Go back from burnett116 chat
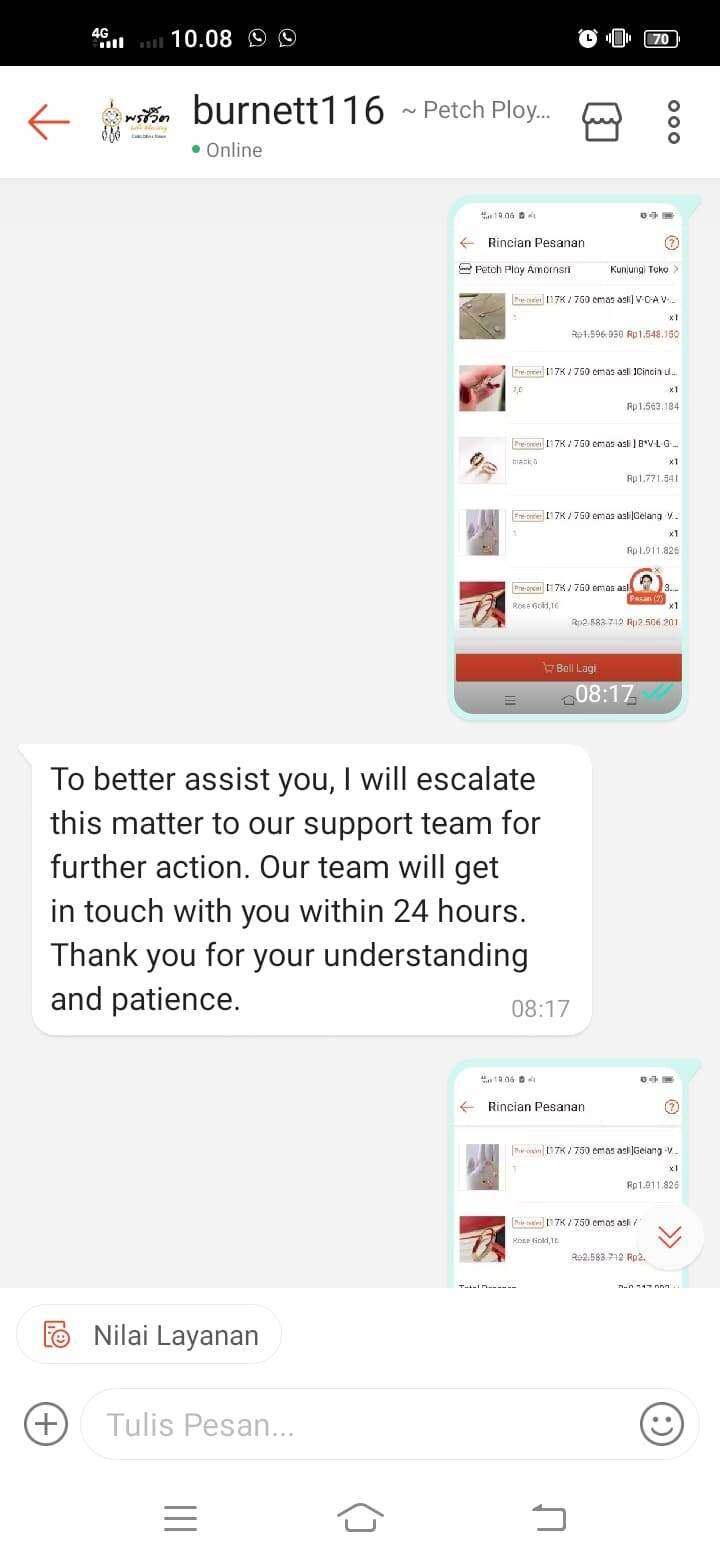This screenshot has width=720, height=1560. tap(48, 122)
